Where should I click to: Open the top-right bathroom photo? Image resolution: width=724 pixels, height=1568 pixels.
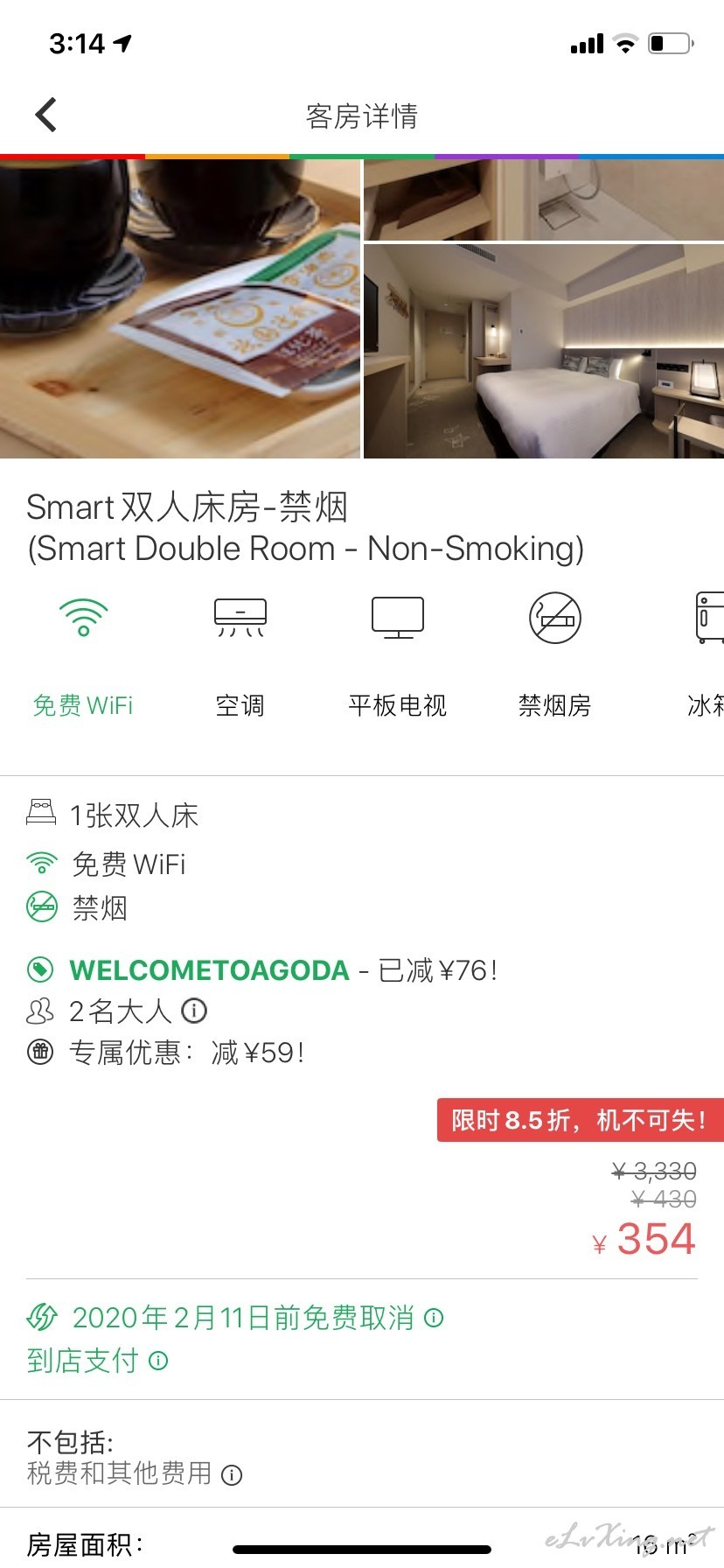544,199
